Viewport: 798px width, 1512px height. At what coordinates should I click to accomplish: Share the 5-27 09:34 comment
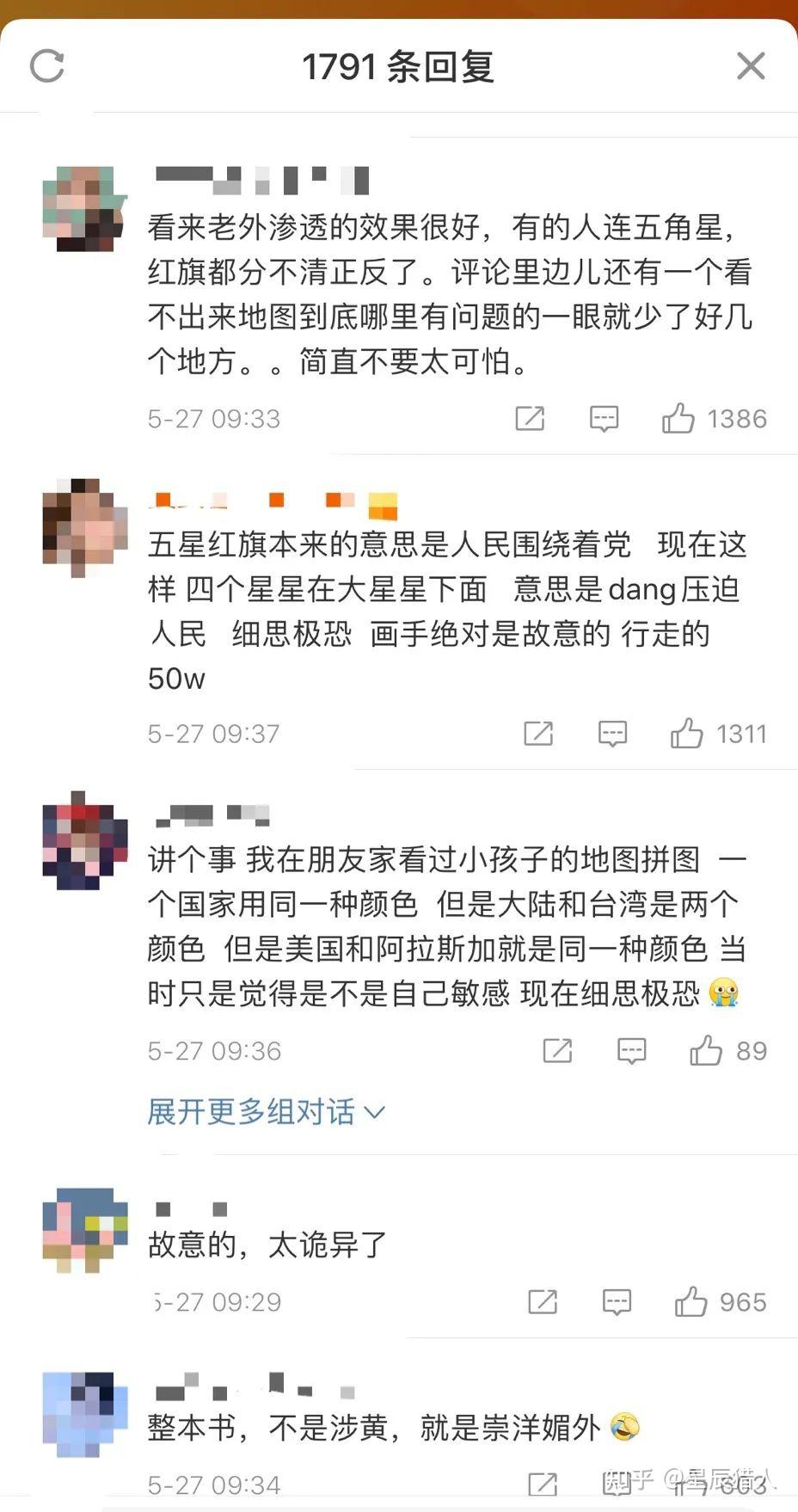(x=542, y=1484)
